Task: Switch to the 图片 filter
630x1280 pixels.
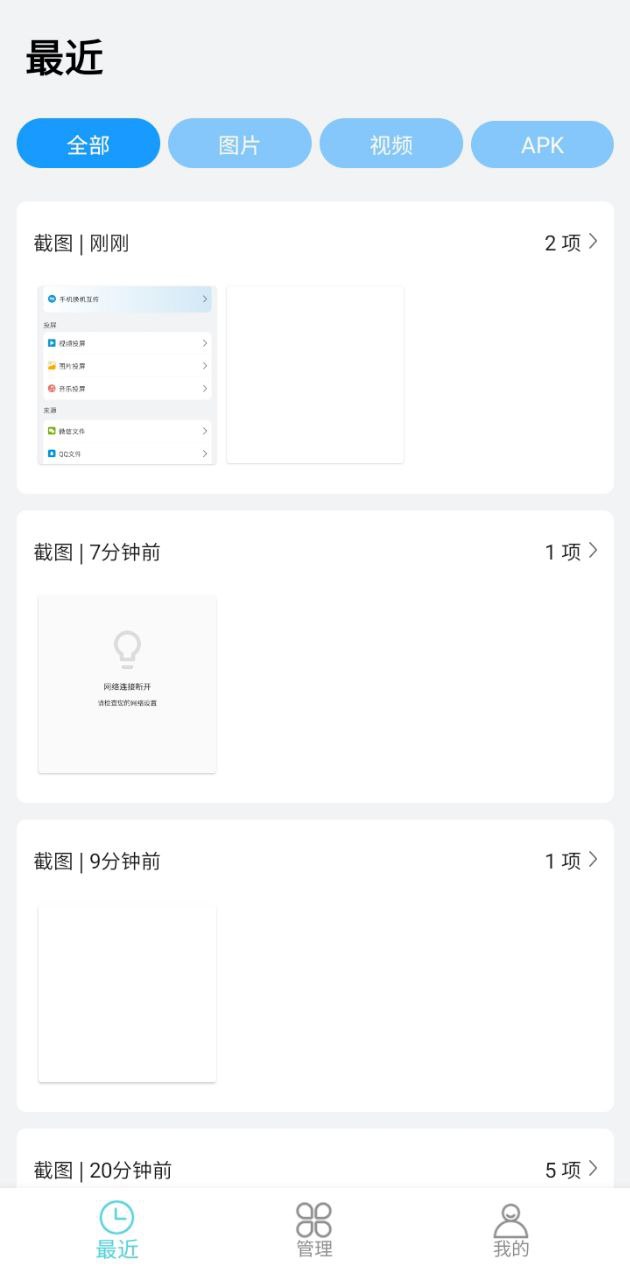Action: point(240,144)
